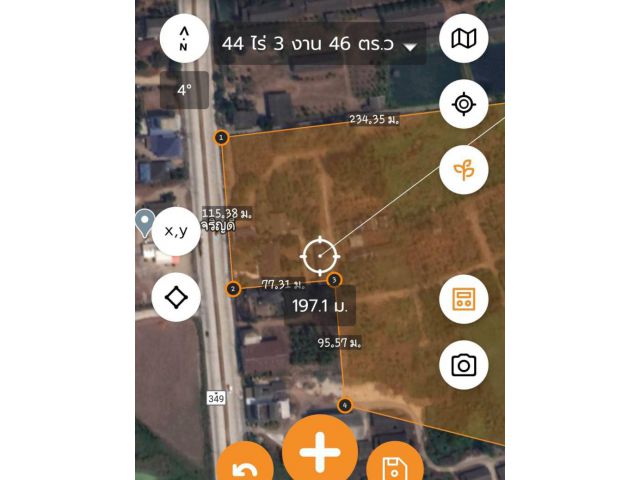Save the measured area
The image size is (640, 480).
(393, 466)
